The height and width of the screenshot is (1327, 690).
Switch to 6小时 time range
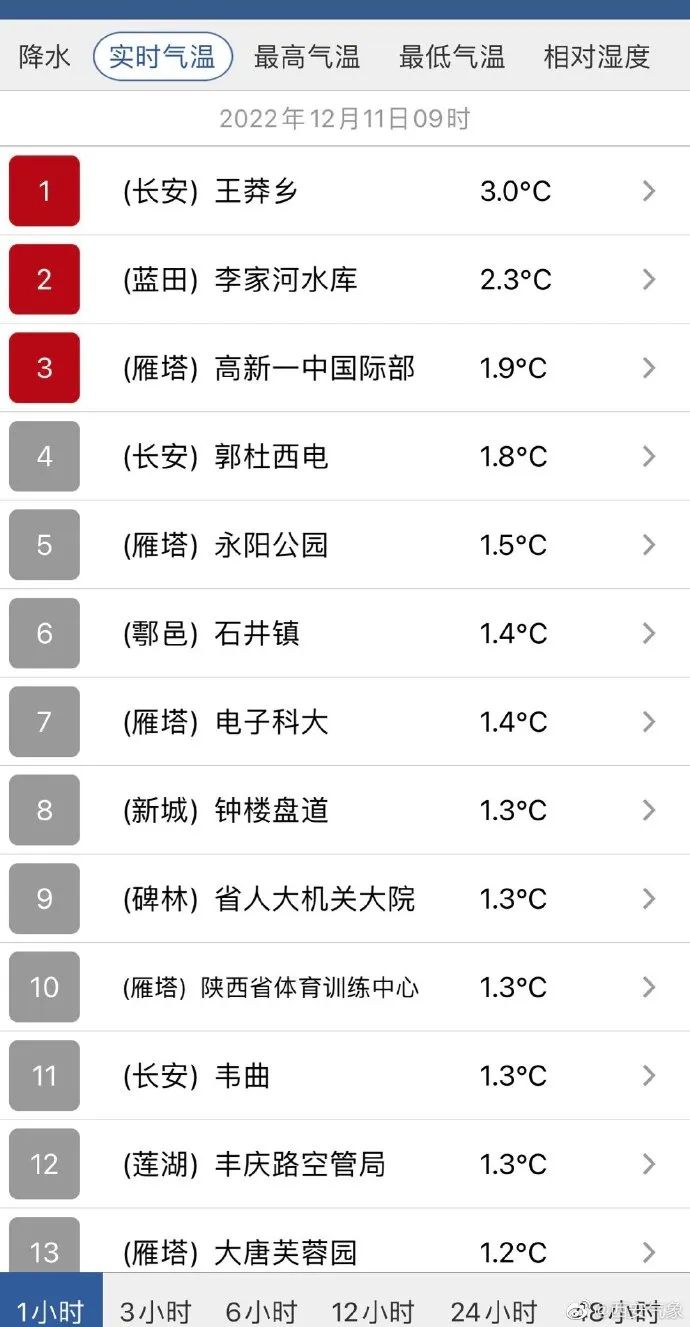point(261,1310)
